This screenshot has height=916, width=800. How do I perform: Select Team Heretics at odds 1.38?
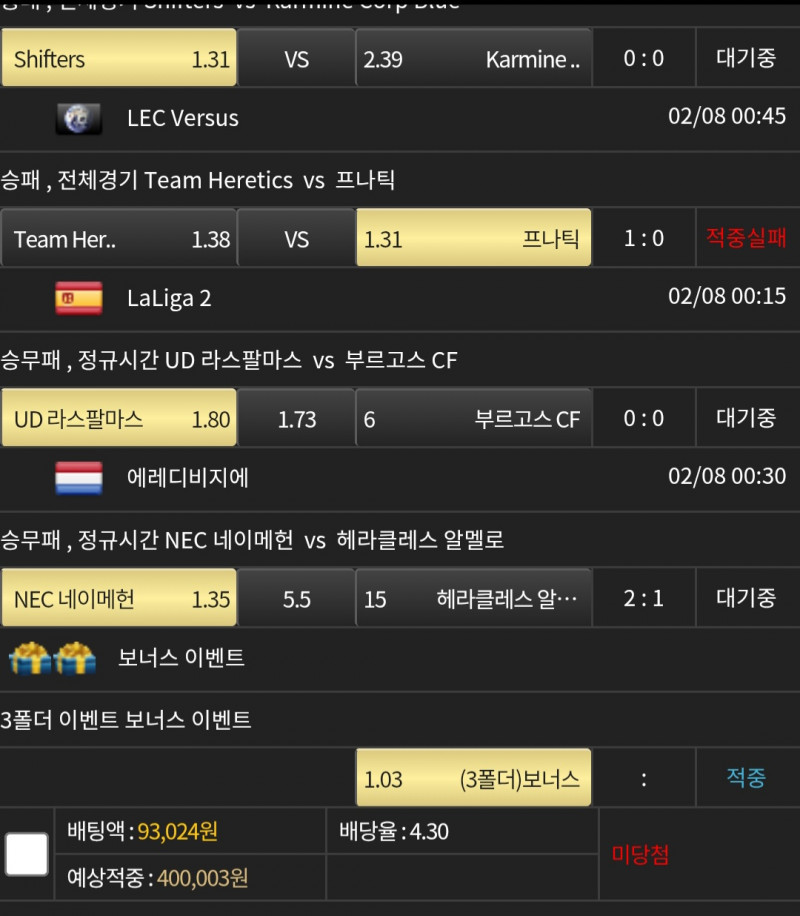point(119,238)
